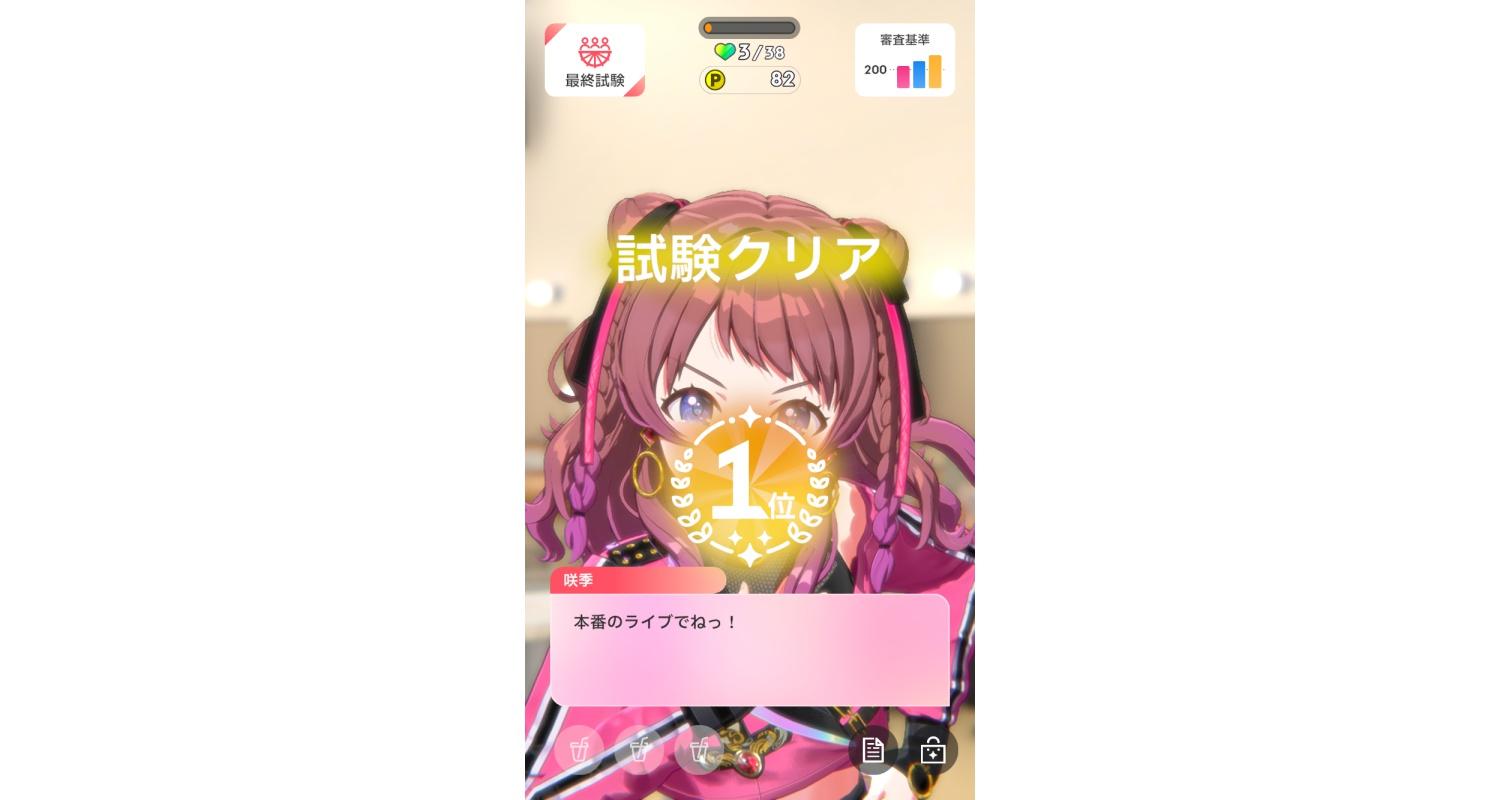This screenshot has height=800, width=1500.
Task: Tap the 最終試験 final exam badge
Action: [x=594, y=61]
